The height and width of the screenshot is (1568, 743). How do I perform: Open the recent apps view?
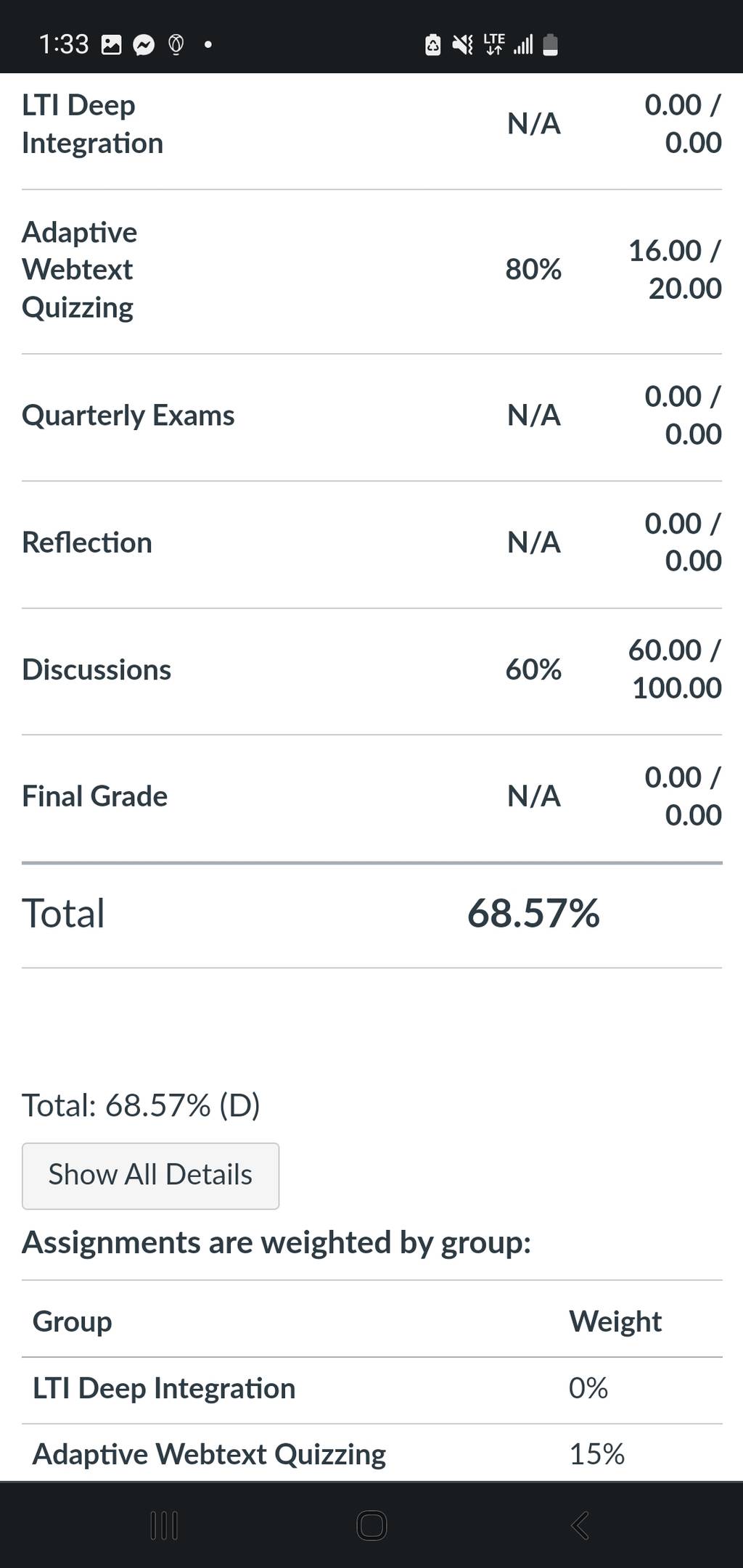[163, 1525]
